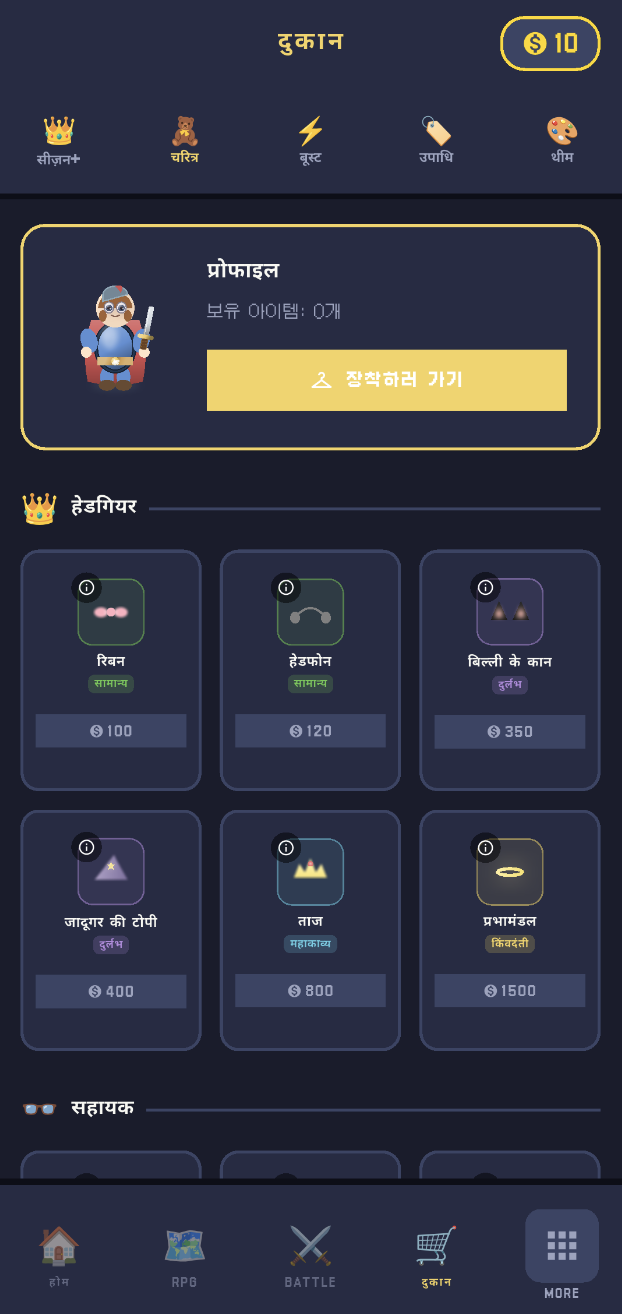Buy हेडफोन for 120 coins
The height and width of the screenshot is (1314, 622).
[310, 731]
